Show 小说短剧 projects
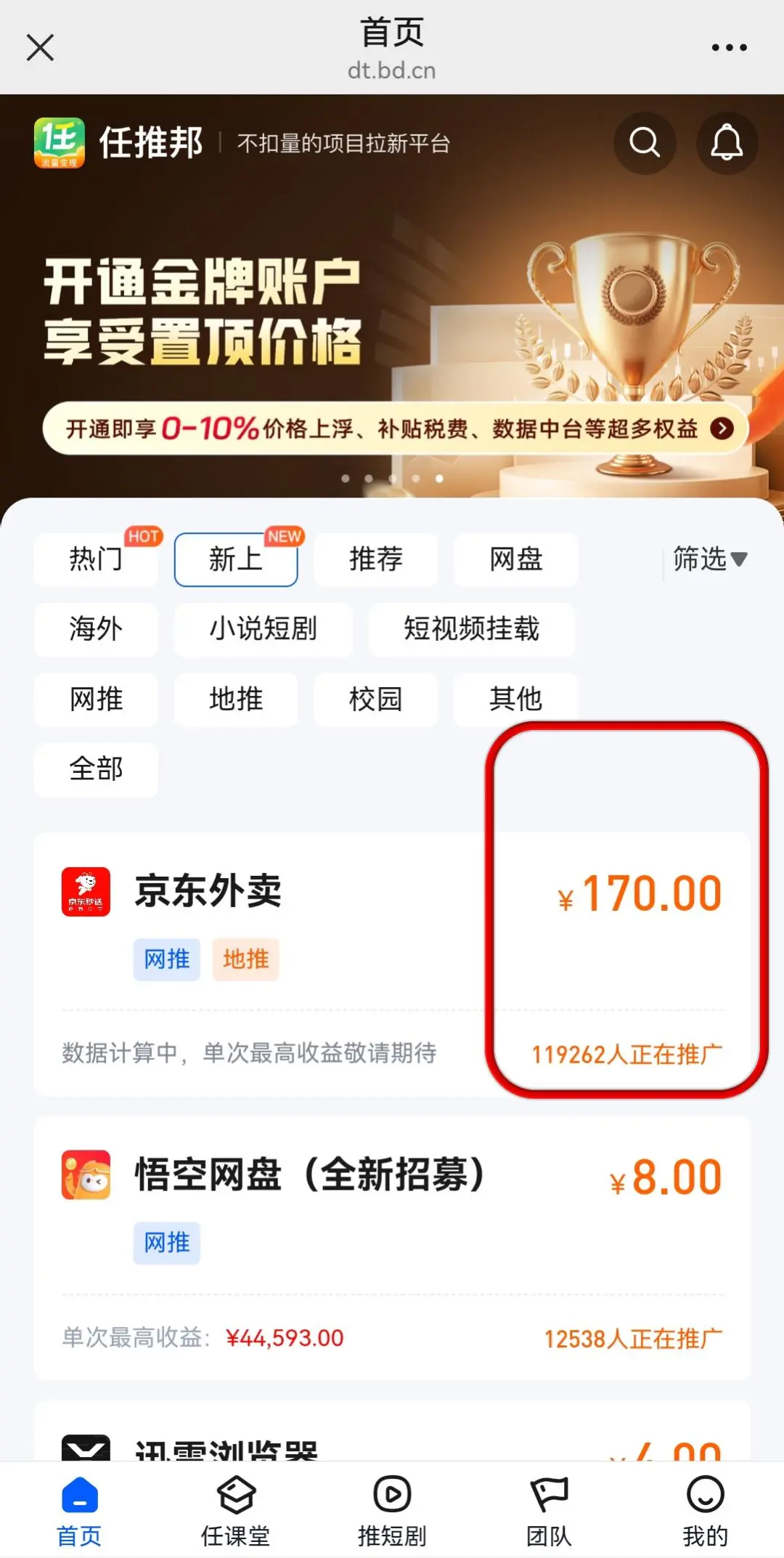 pos(264,629)
